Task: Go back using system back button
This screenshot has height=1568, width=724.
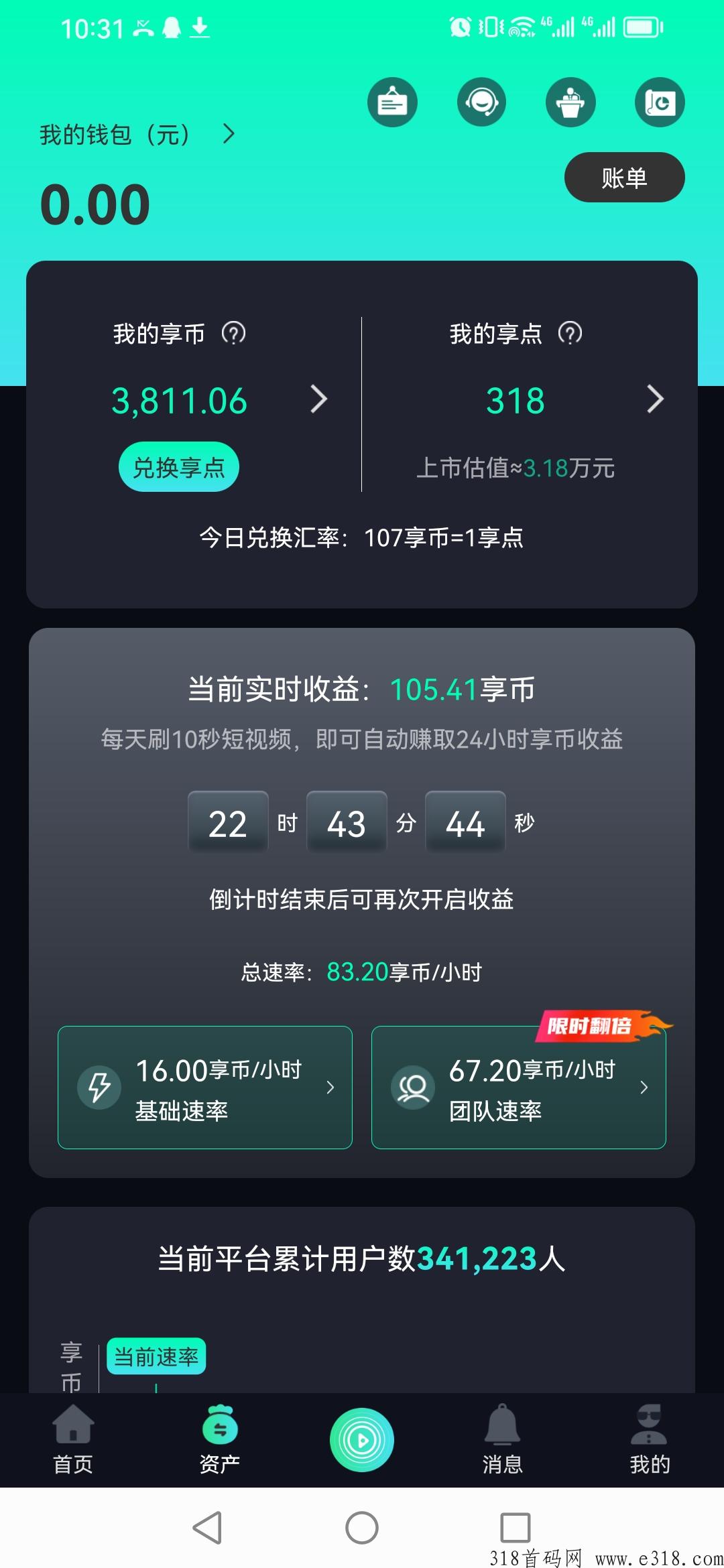Action: pos(207,1528)
